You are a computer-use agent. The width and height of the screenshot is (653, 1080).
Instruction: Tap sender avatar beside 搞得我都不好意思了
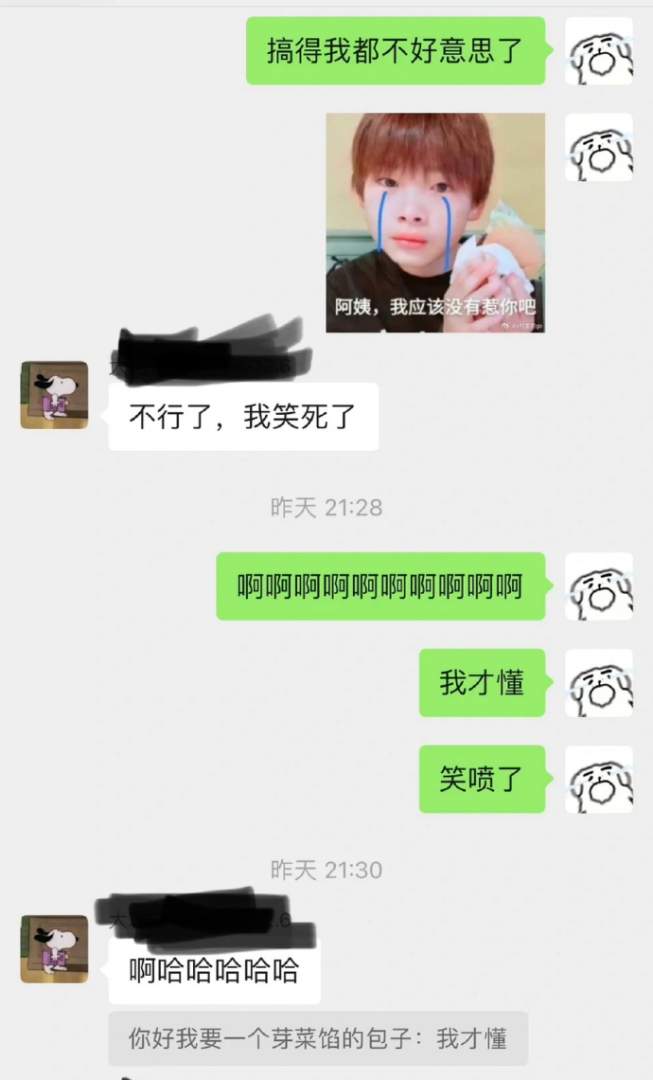pos(598,50)
